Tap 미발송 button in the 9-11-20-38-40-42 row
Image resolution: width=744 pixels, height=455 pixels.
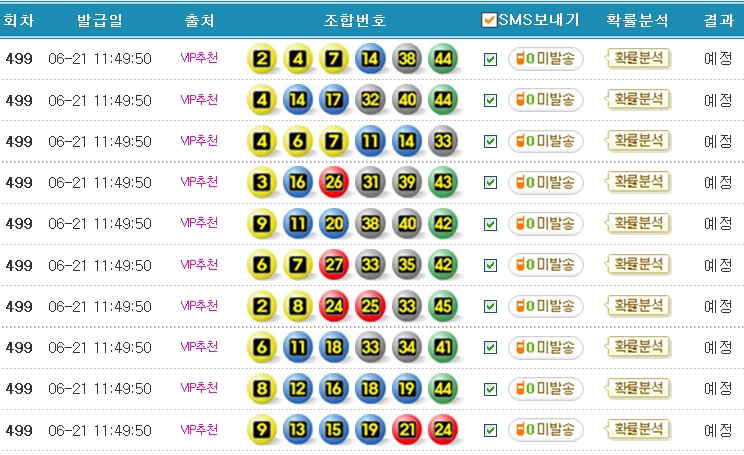coord(546,223)
